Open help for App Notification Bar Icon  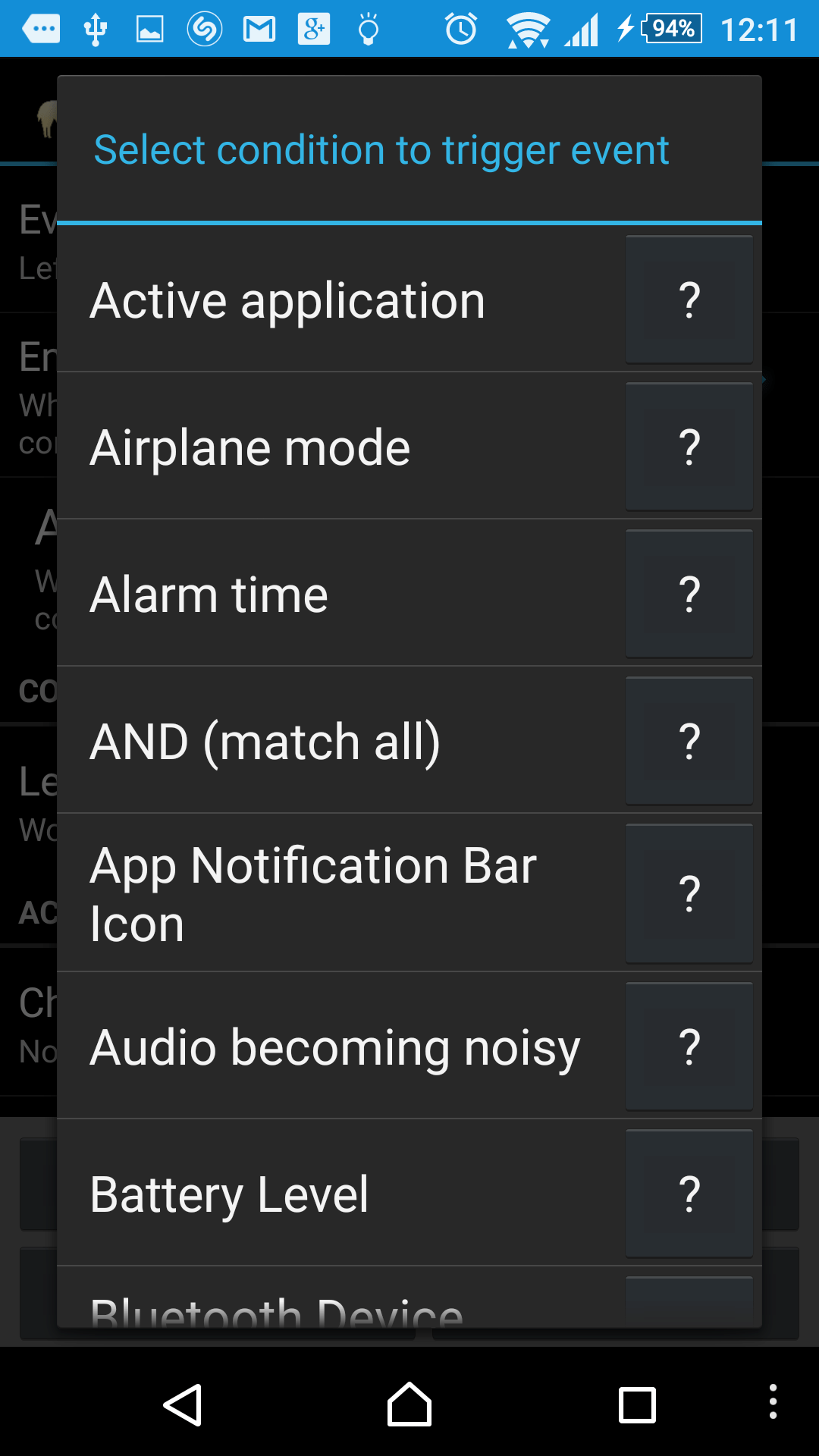pos(689,893)
